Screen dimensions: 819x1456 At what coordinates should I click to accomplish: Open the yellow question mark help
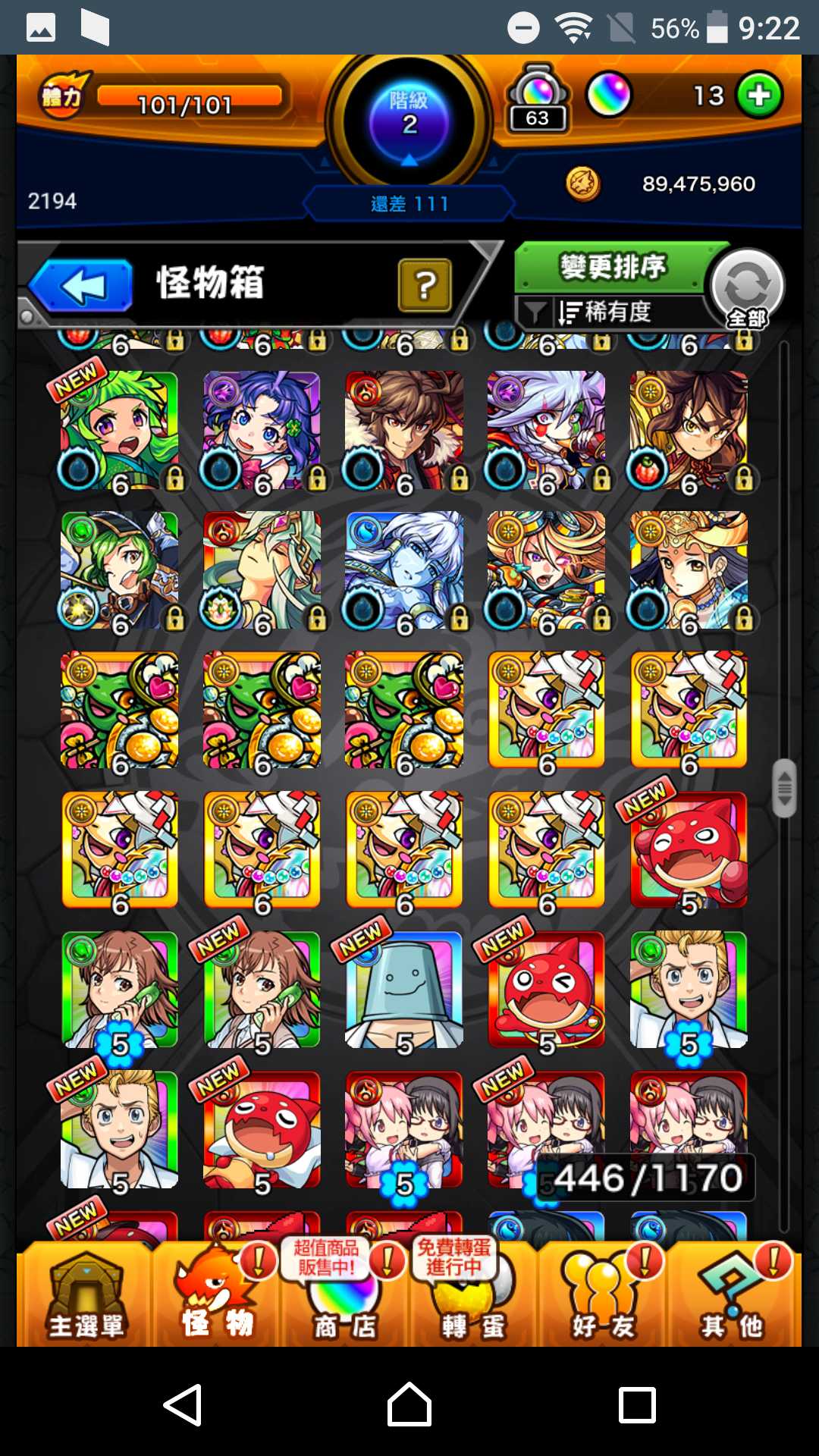point(425,285)
